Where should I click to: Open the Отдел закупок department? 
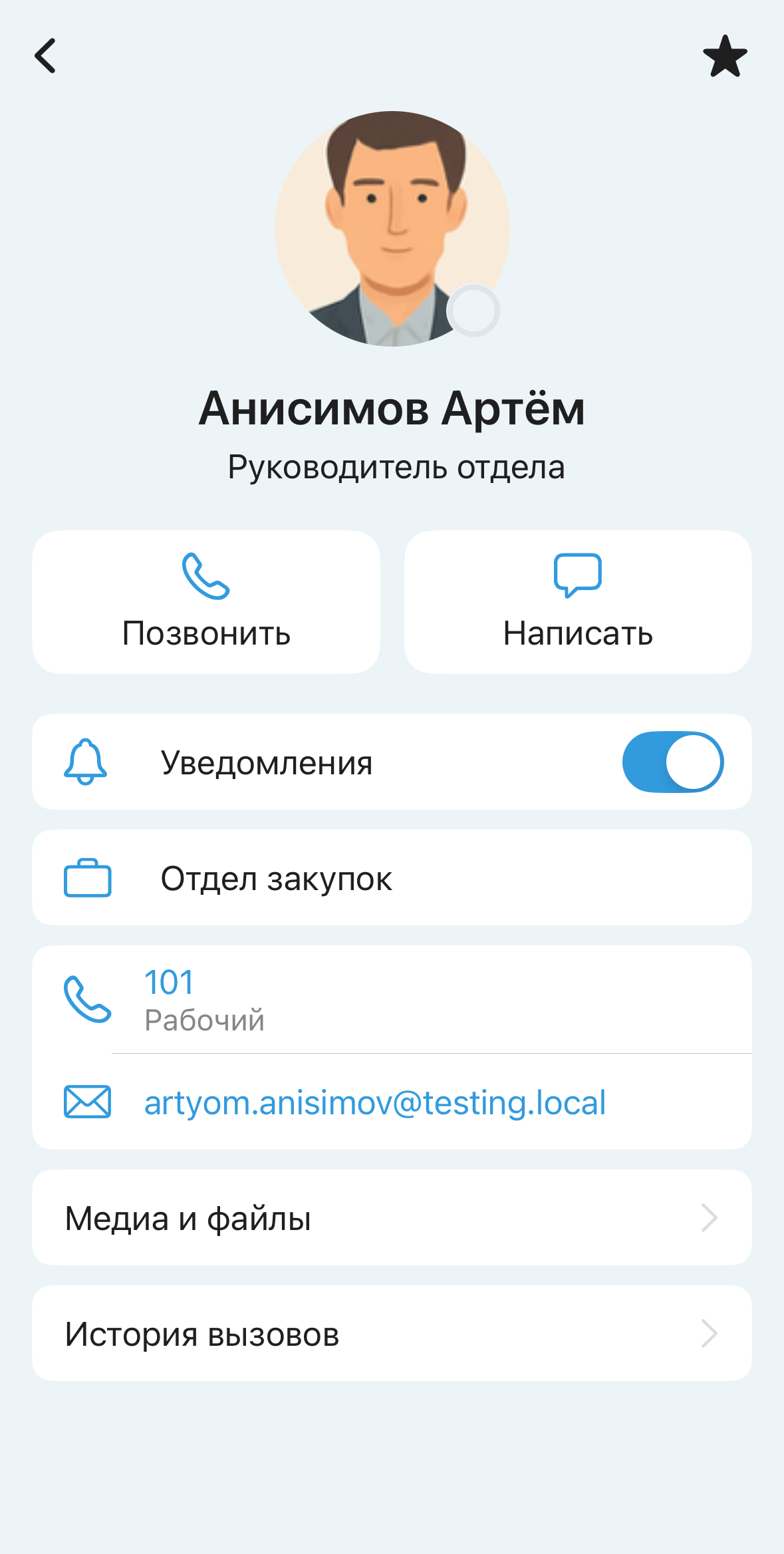392,878
